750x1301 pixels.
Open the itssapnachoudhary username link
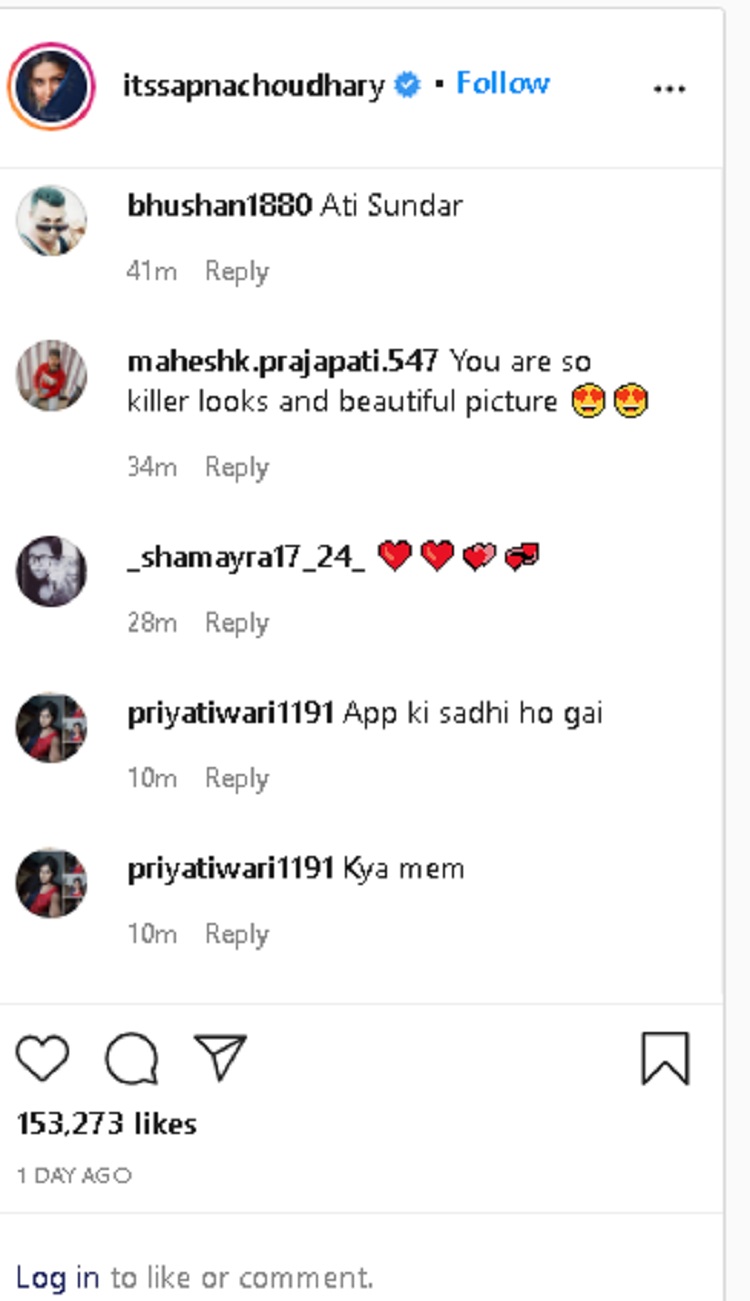(253, 86)
